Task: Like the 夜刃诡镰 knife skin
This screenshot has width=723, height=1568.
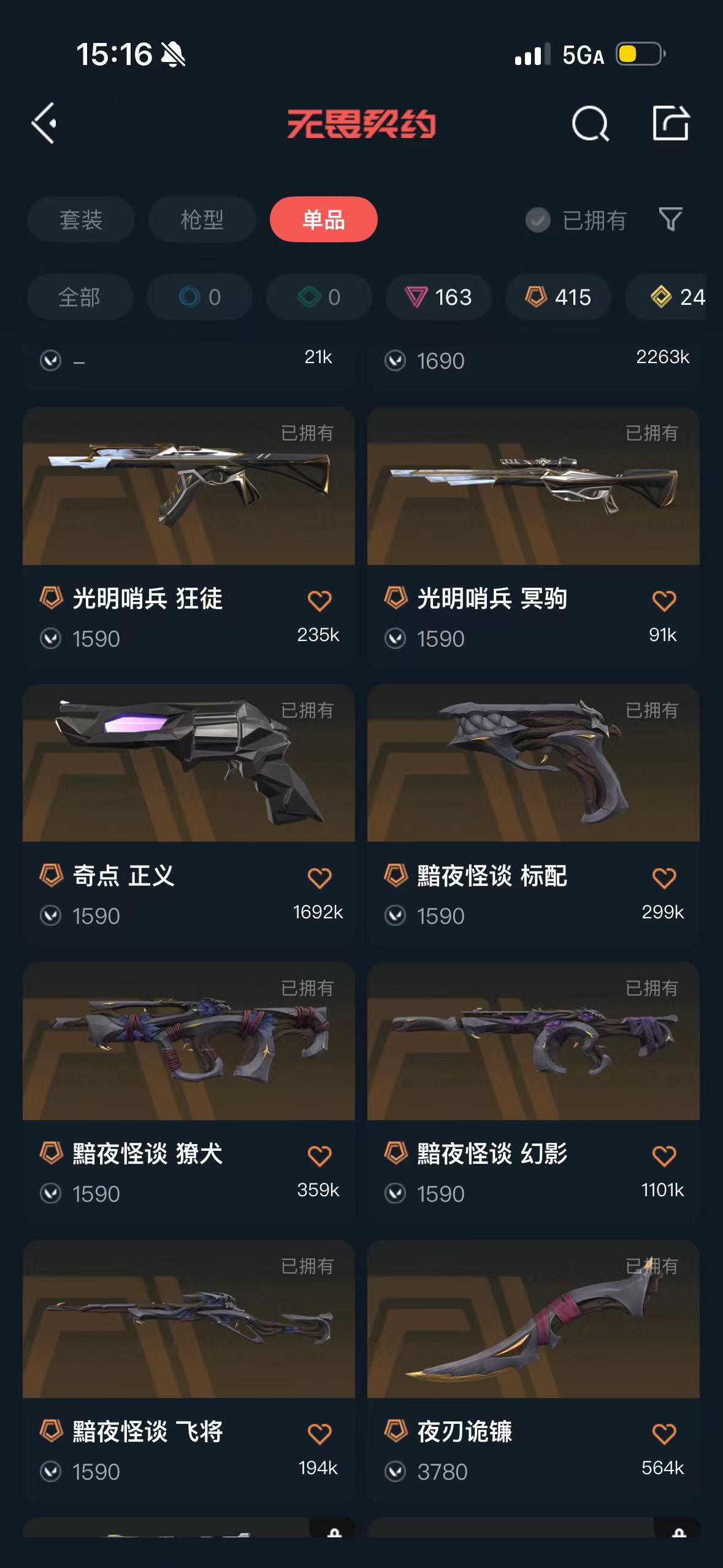Action: point(664,1434)
